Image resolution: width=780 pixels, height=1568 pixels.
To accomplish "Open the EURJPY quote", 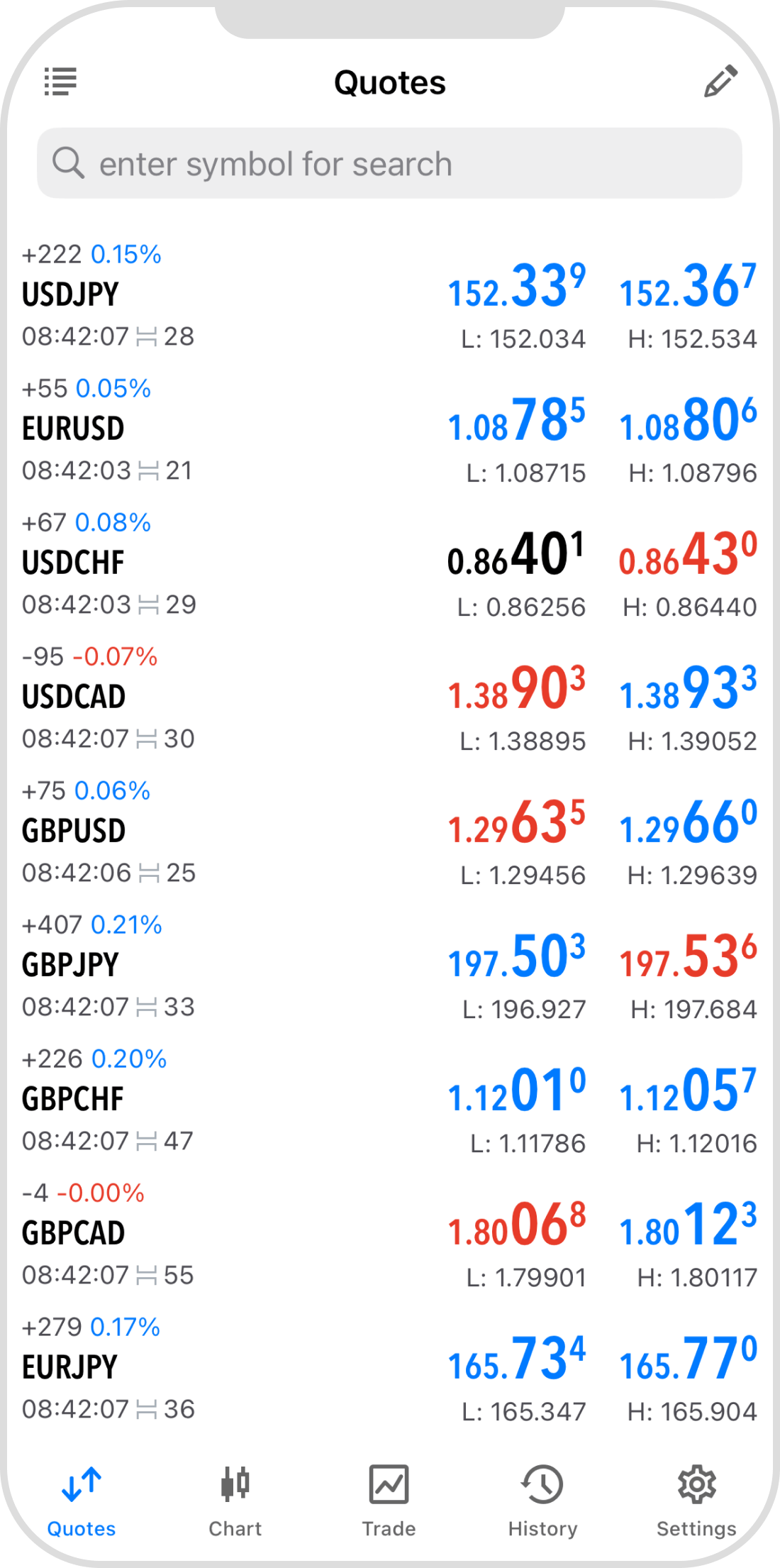I will 70,1368.
